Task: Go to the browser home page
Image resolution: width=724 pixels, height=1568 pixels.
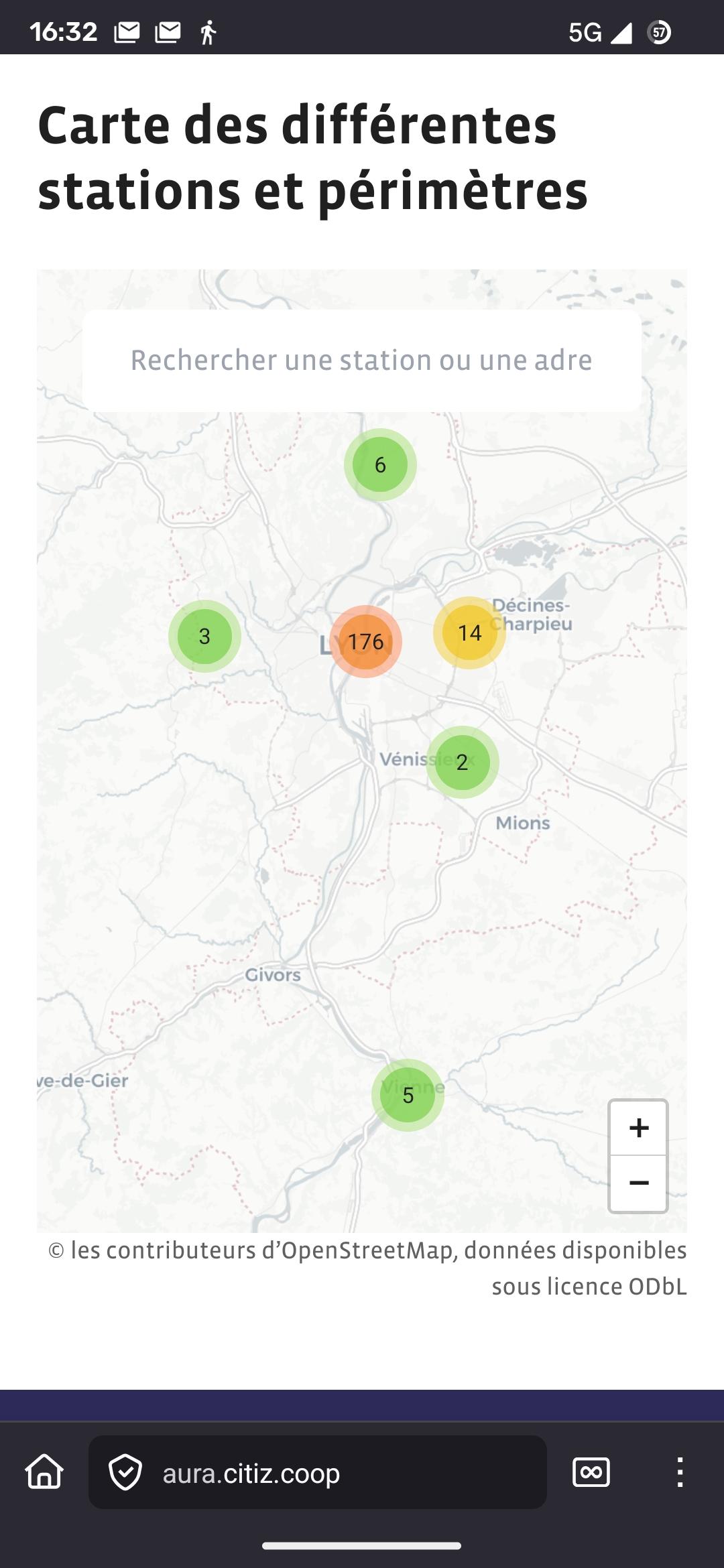Action: (x=44, y=1472)
